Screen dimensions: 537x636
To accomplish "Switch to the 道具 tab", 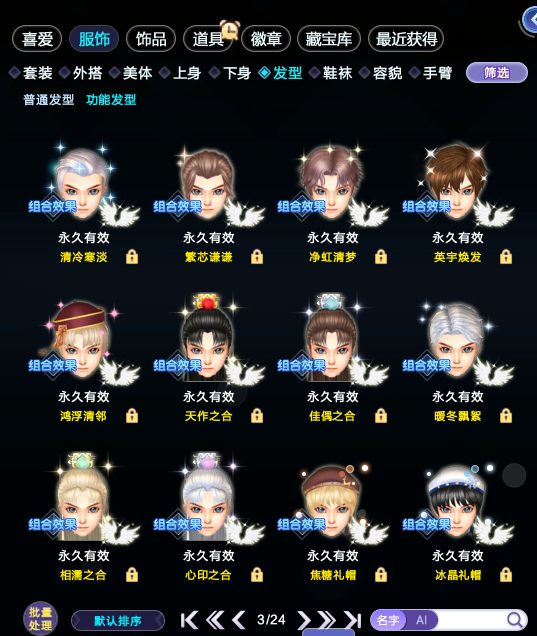I will pos(208,39).
